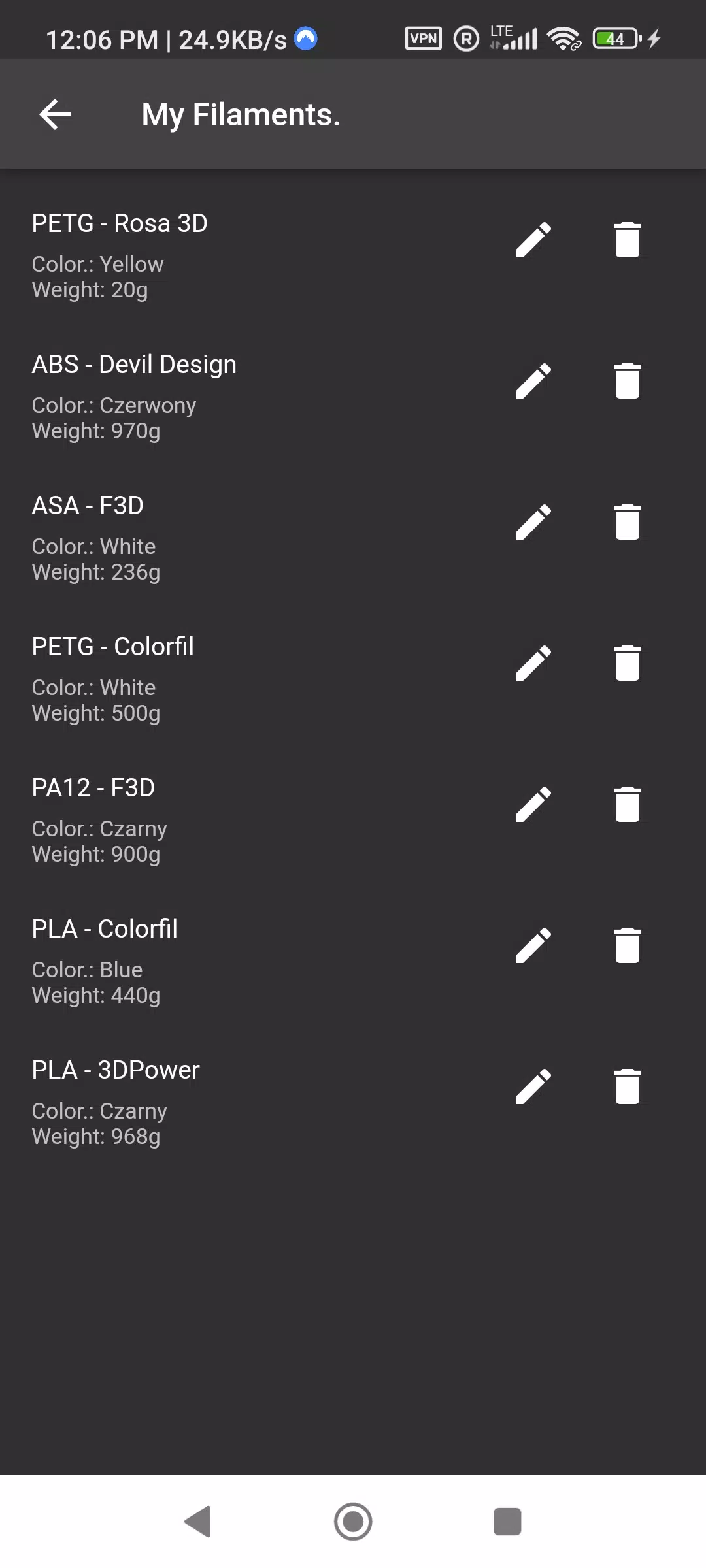Edit the PLA - Colorfil filament
The image size is (706, 1568).
533,945
